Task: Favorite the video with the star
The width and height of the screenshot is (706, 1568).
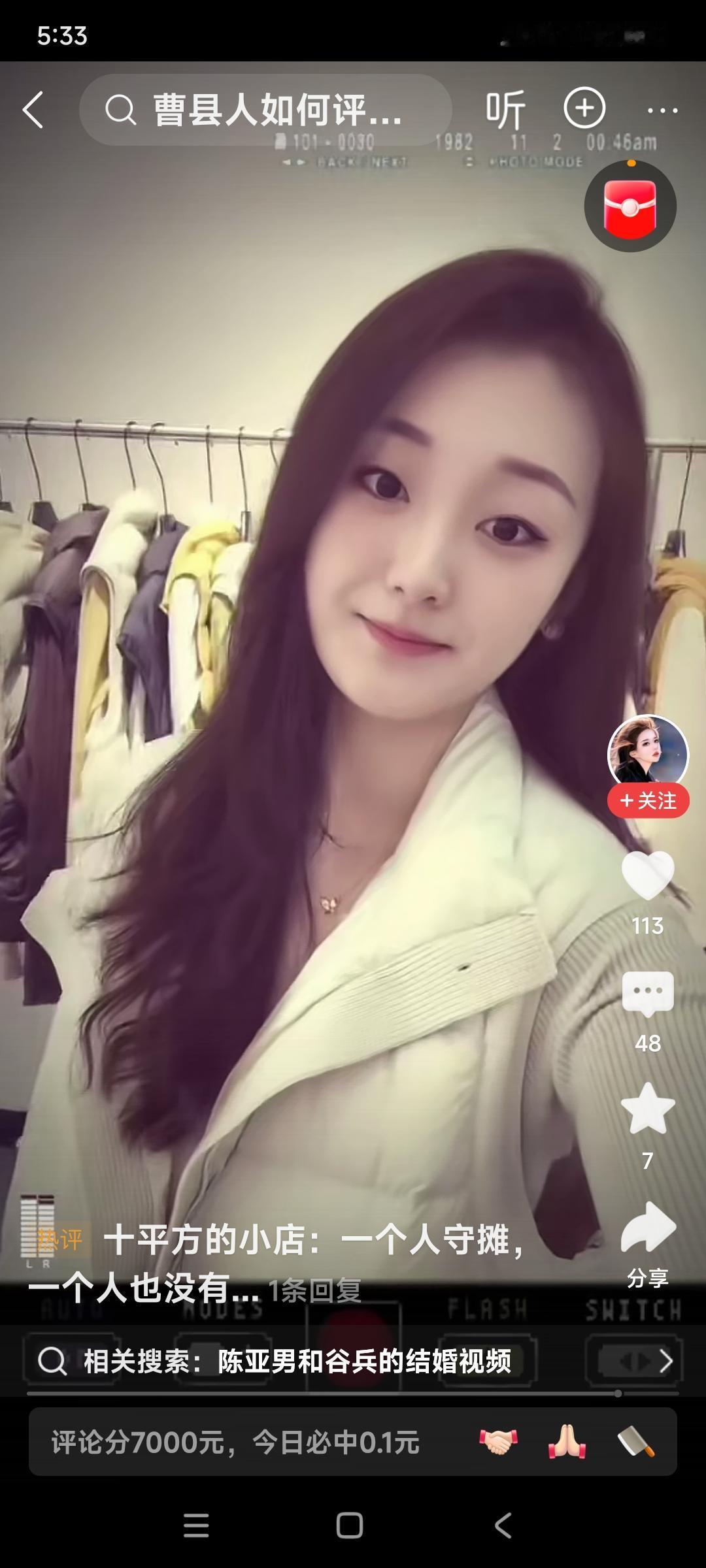Action: click(x=647, y=1109)
